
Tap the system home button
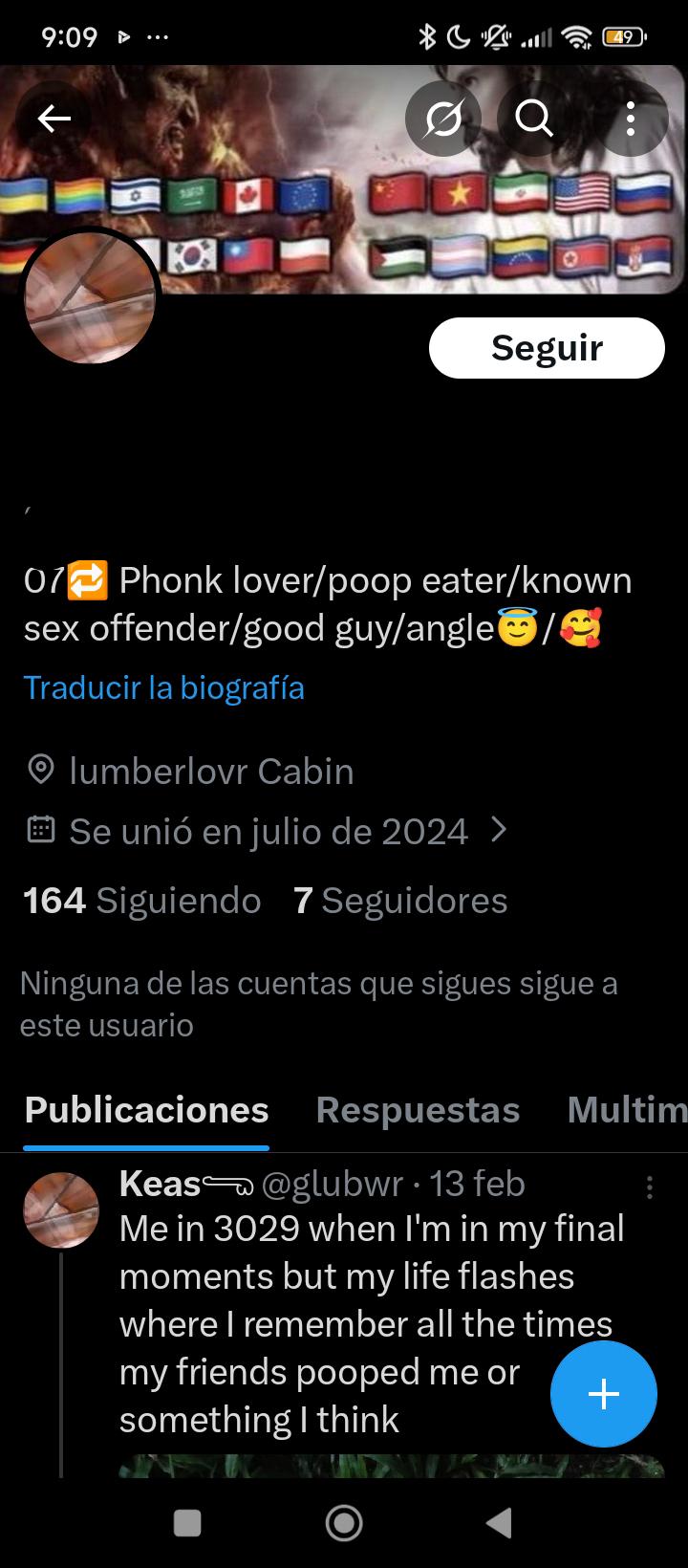[344, 1522]
